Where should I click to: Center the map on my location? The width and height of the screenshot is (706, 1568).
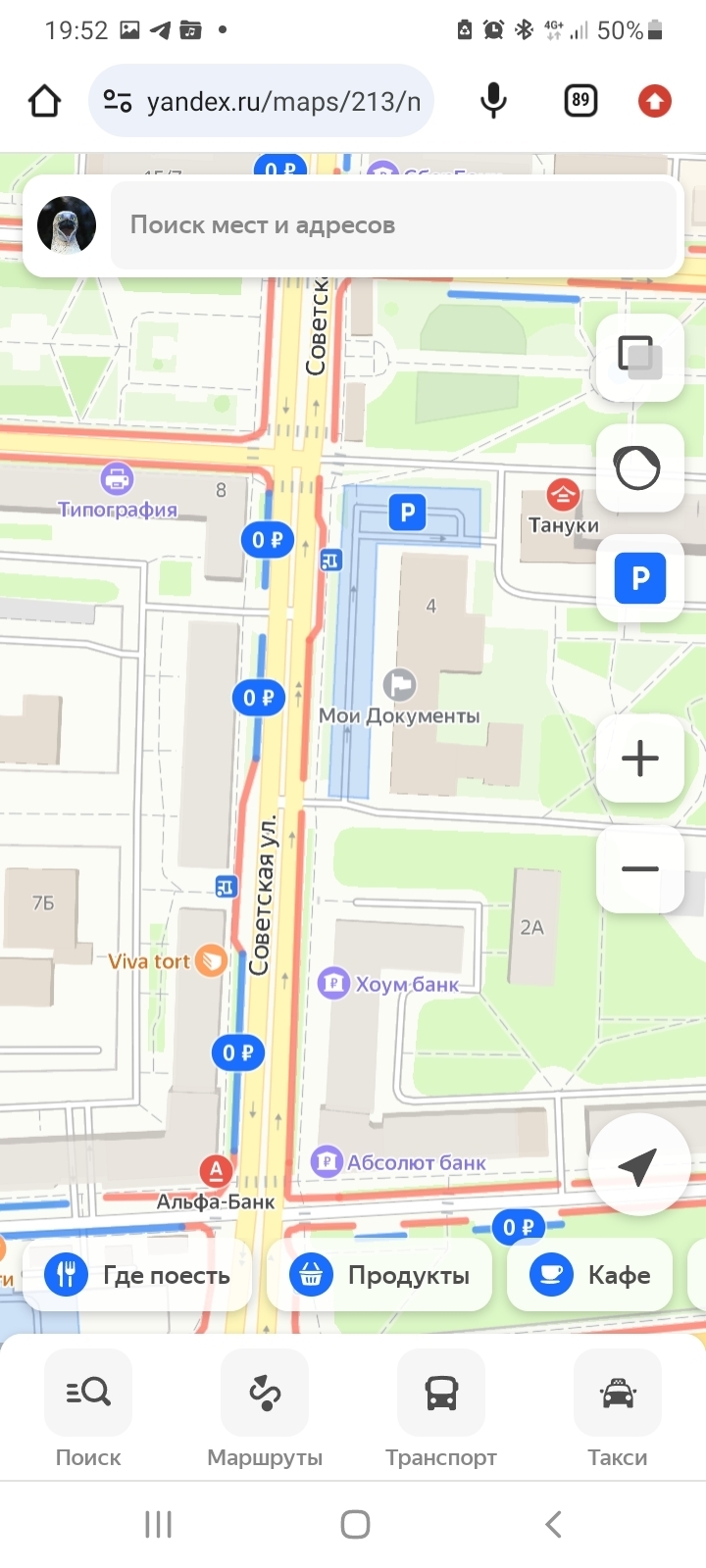(638, 1165)
